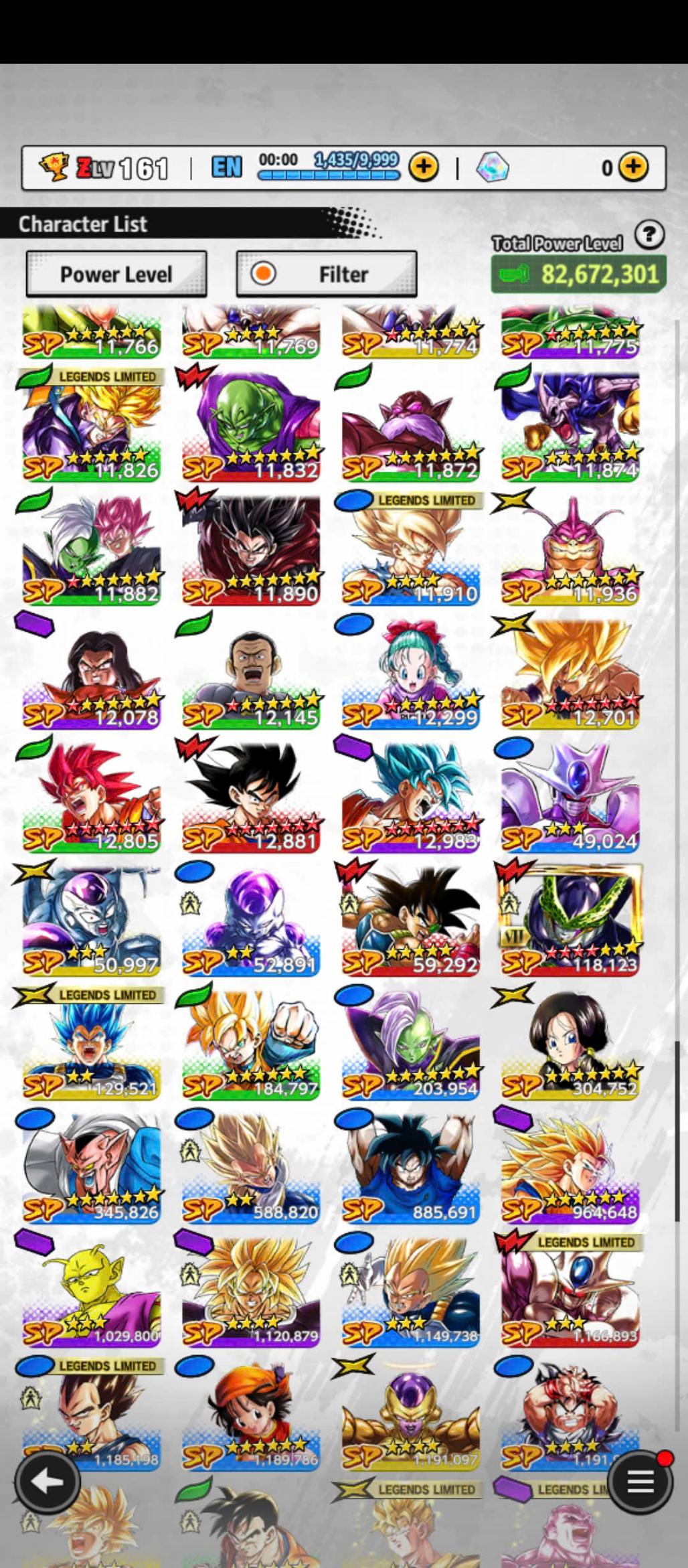This screenshot has width=688, height=1568.
Task: Open the hamburger menu button
Action: pos(640,1482)
